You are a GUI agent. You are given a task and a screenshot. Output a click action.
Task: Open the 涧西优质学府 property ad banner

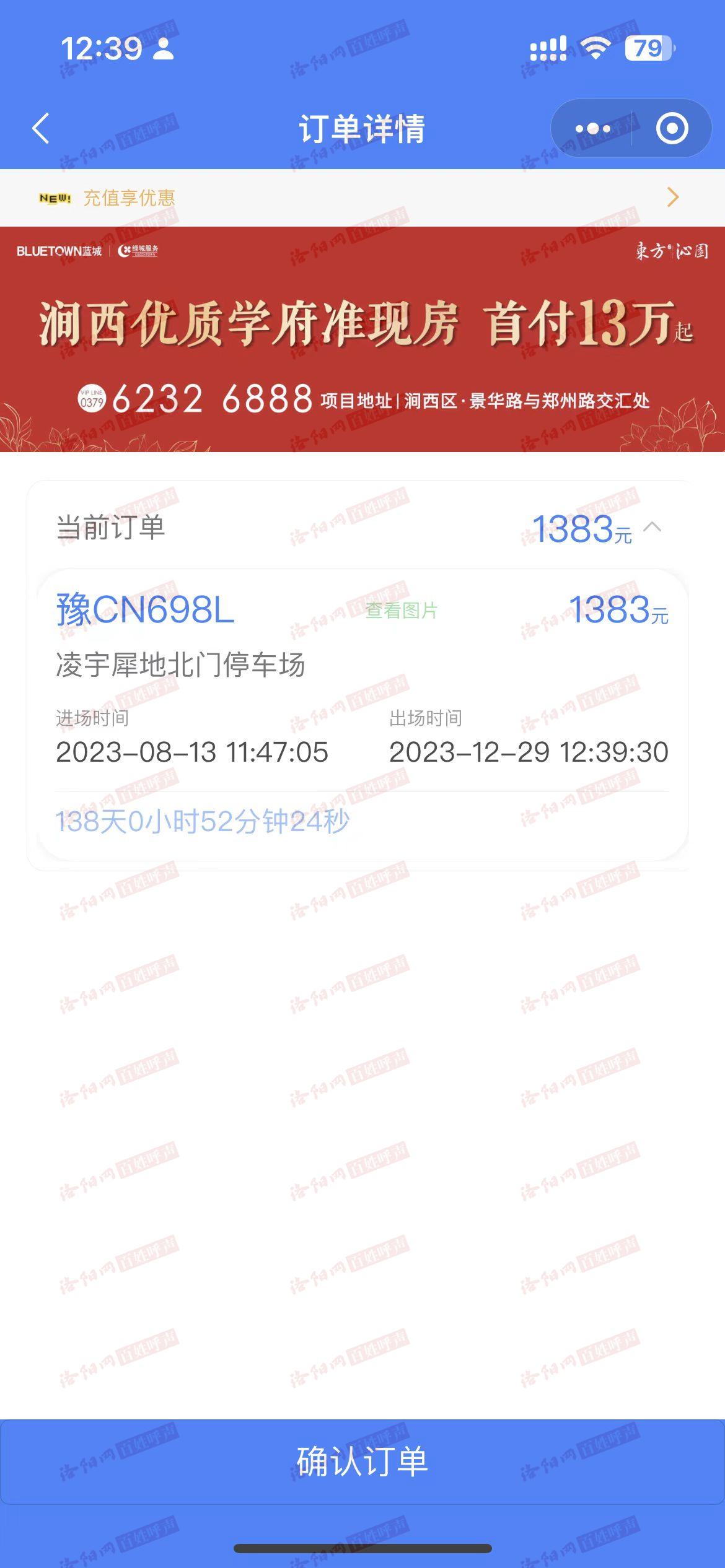click(x=362, y=339)
